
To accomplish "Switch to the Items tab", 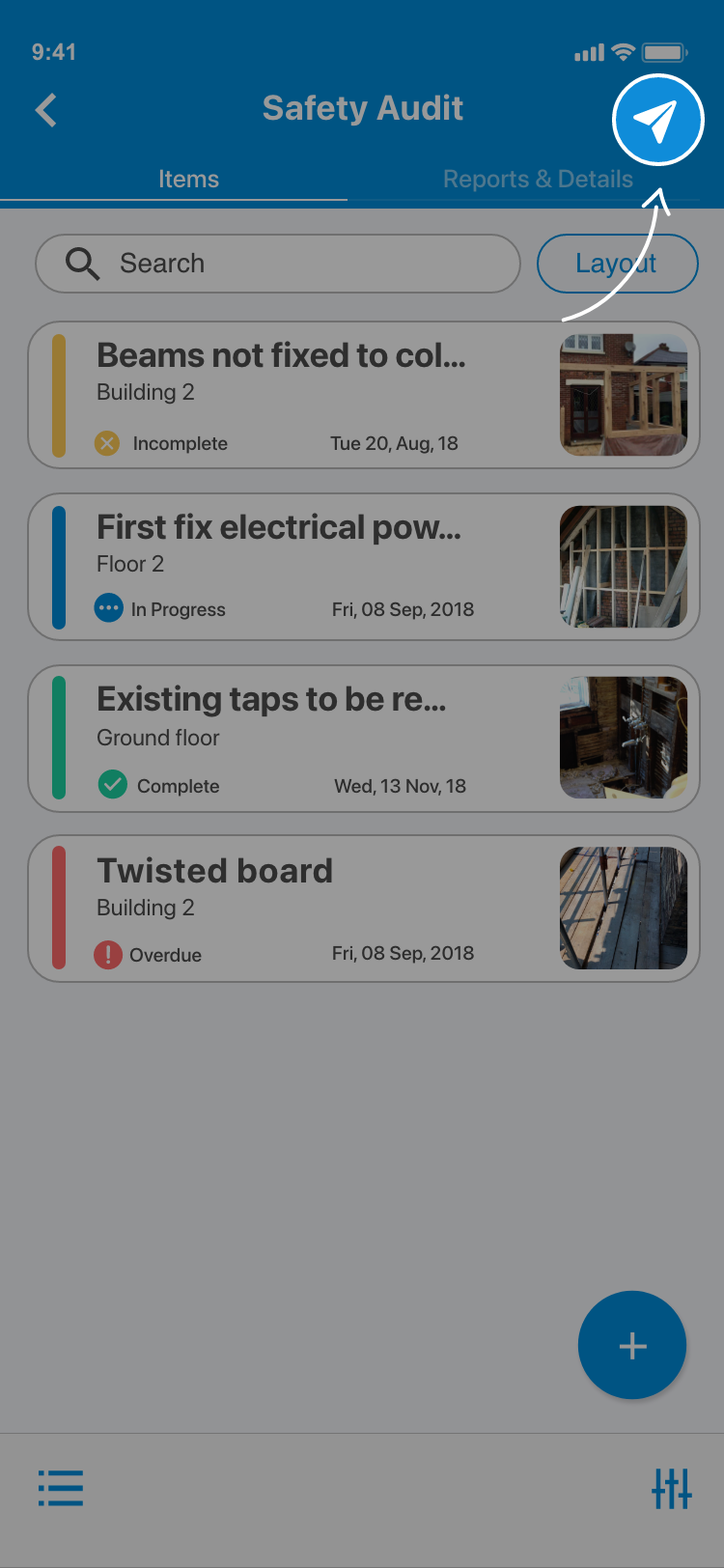I will 188,179.
